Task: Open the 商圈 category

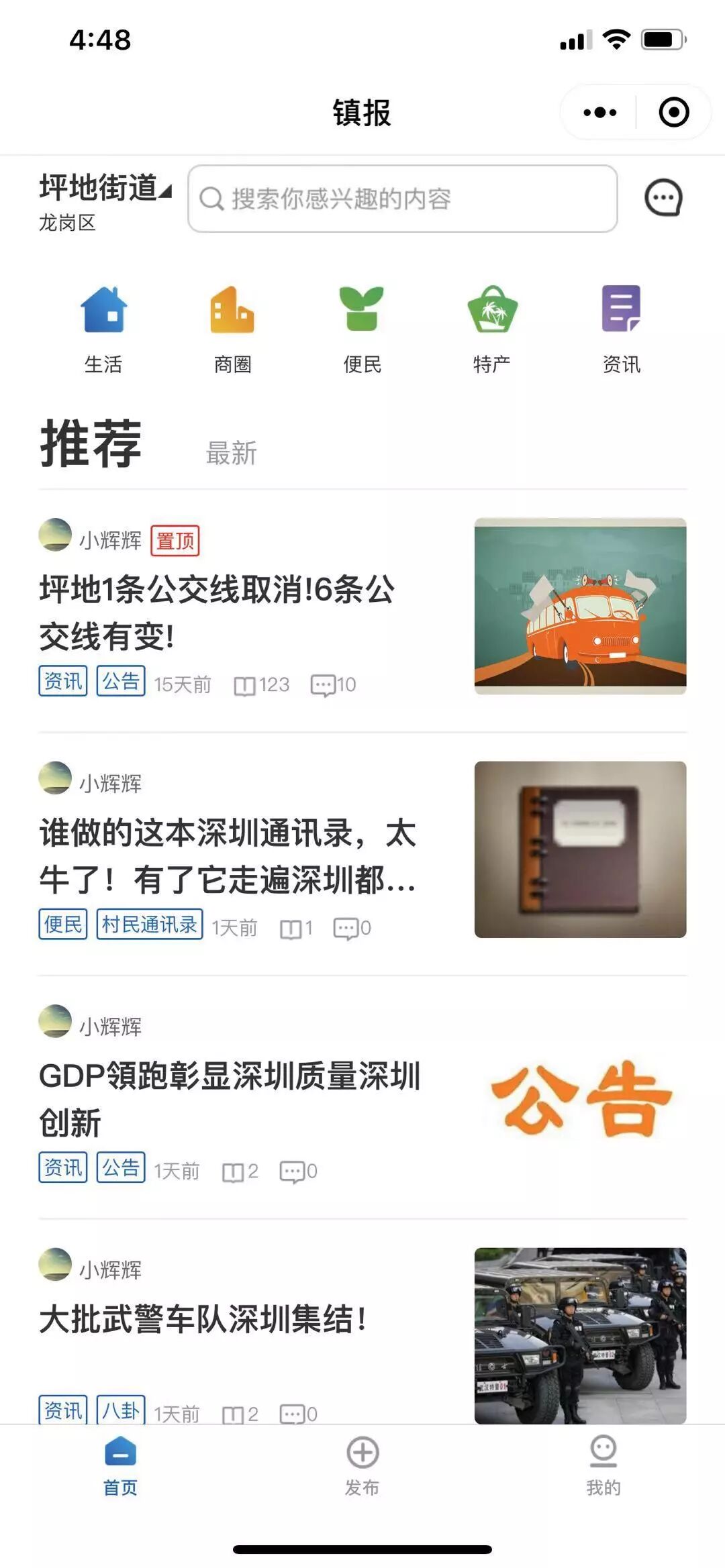Action: [x=232, y=329]
